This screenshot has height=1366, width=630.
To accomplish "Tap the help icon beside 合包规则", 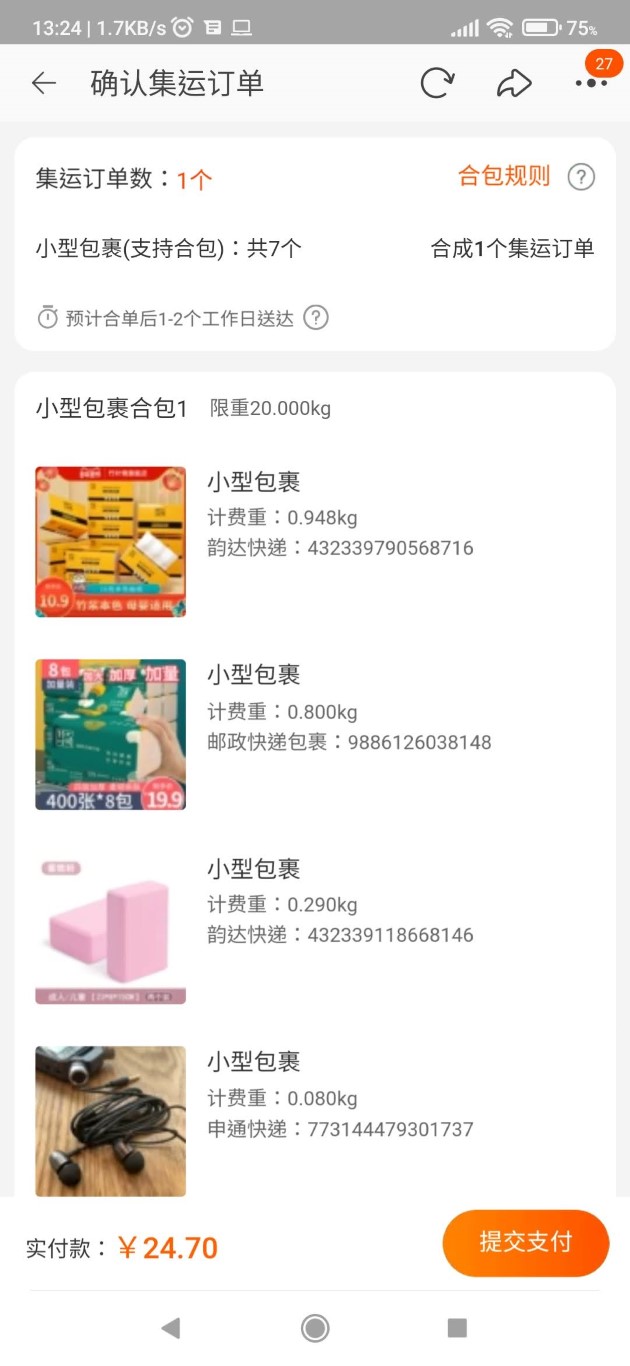I will point(581,177).
